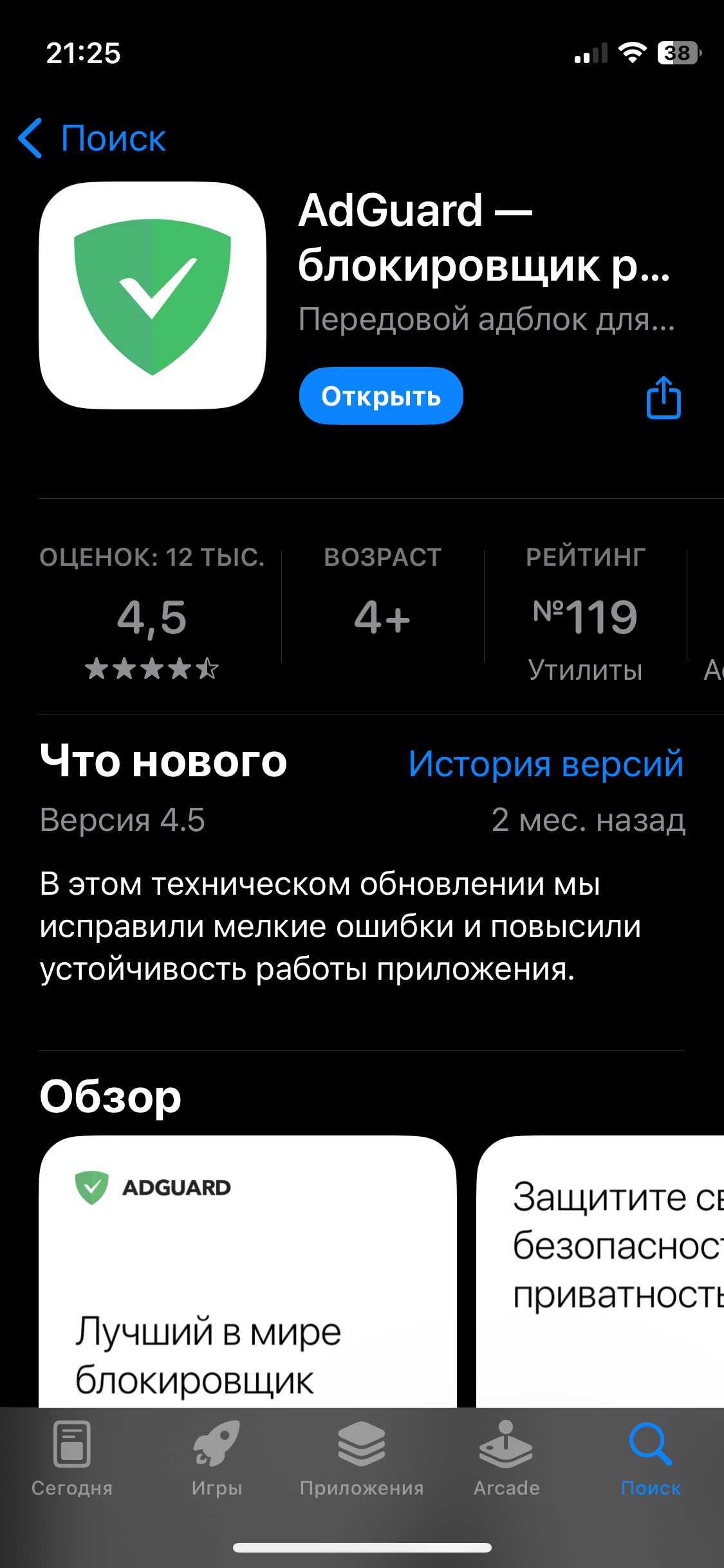The height and width of the screenshot is (1568, 724).
Task: Share the AdGuard app page
Action: point(663,398)
